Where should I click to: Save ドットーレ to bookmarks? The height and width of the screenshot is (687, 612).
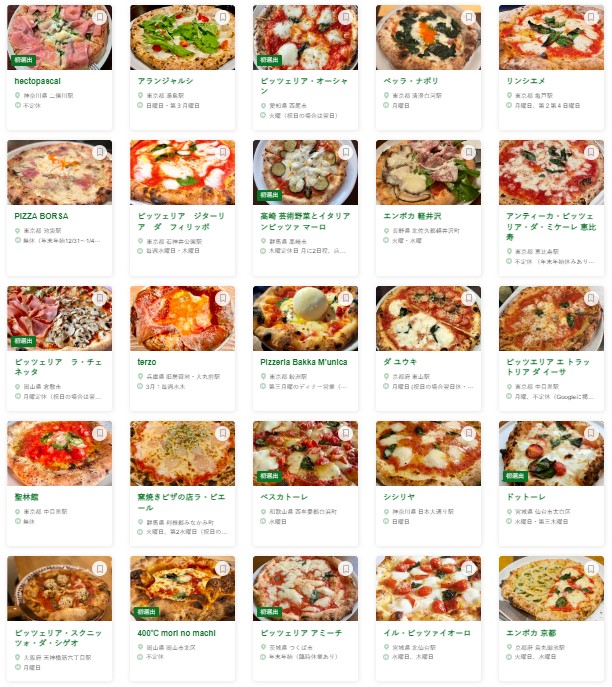point(591,433)
